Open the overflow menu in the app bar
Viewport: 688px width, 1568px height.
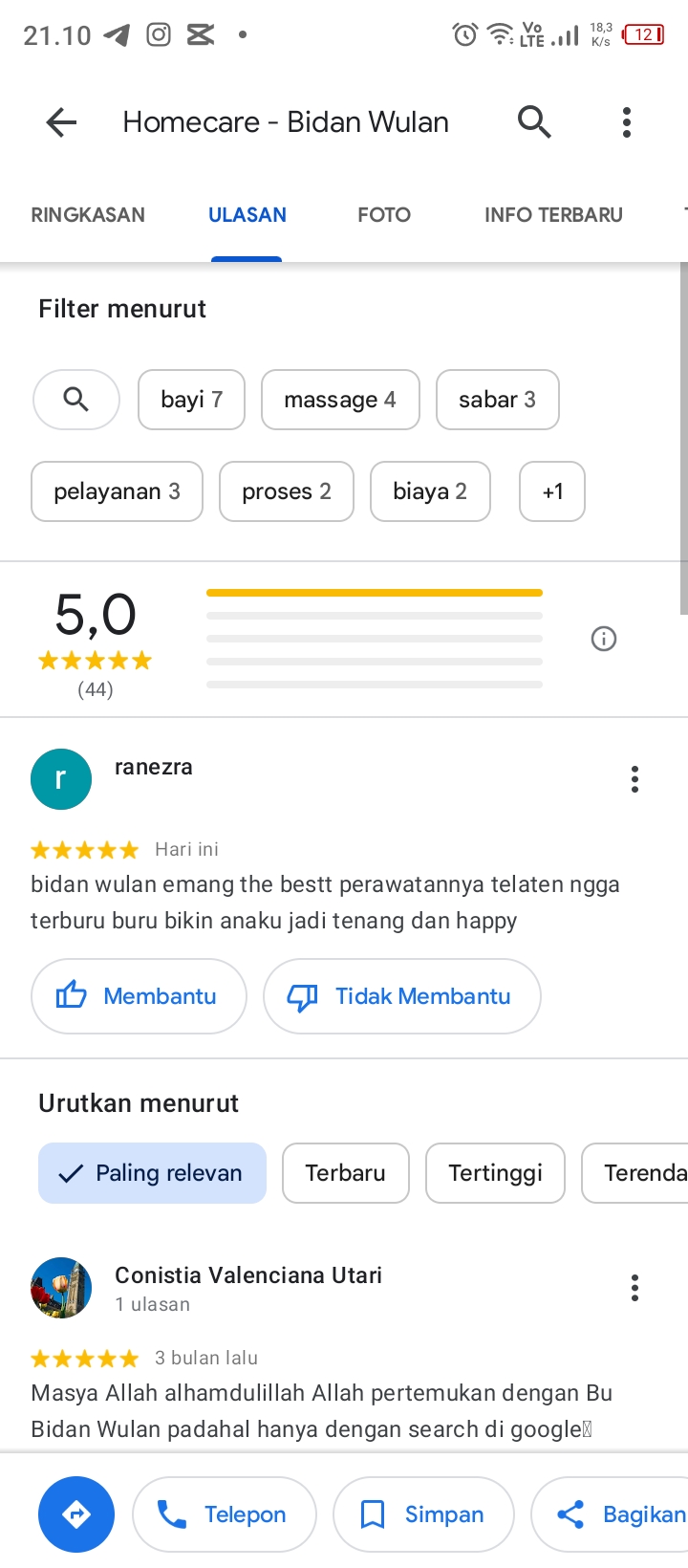[627, 122]
